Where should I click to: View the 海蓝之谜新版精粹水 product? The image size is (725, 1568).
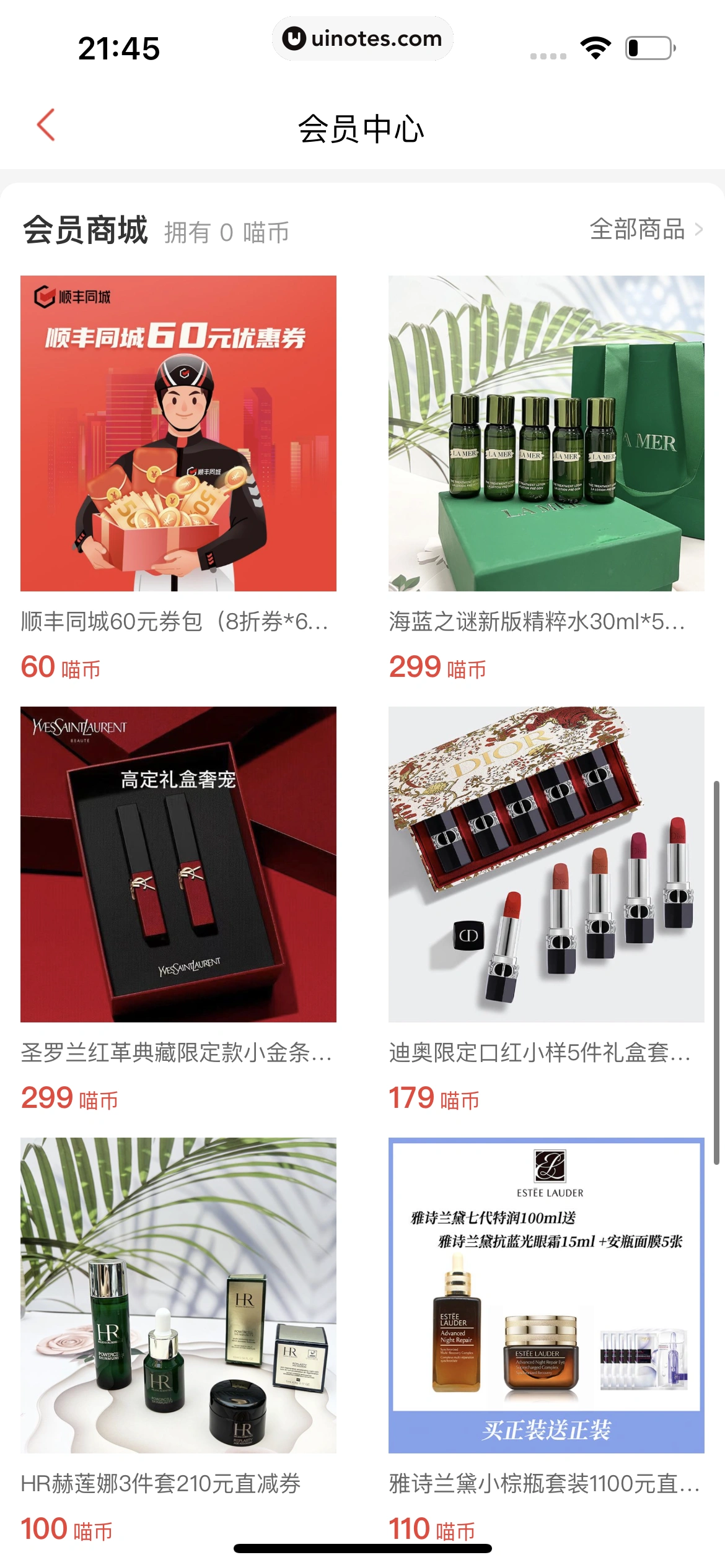546,433
